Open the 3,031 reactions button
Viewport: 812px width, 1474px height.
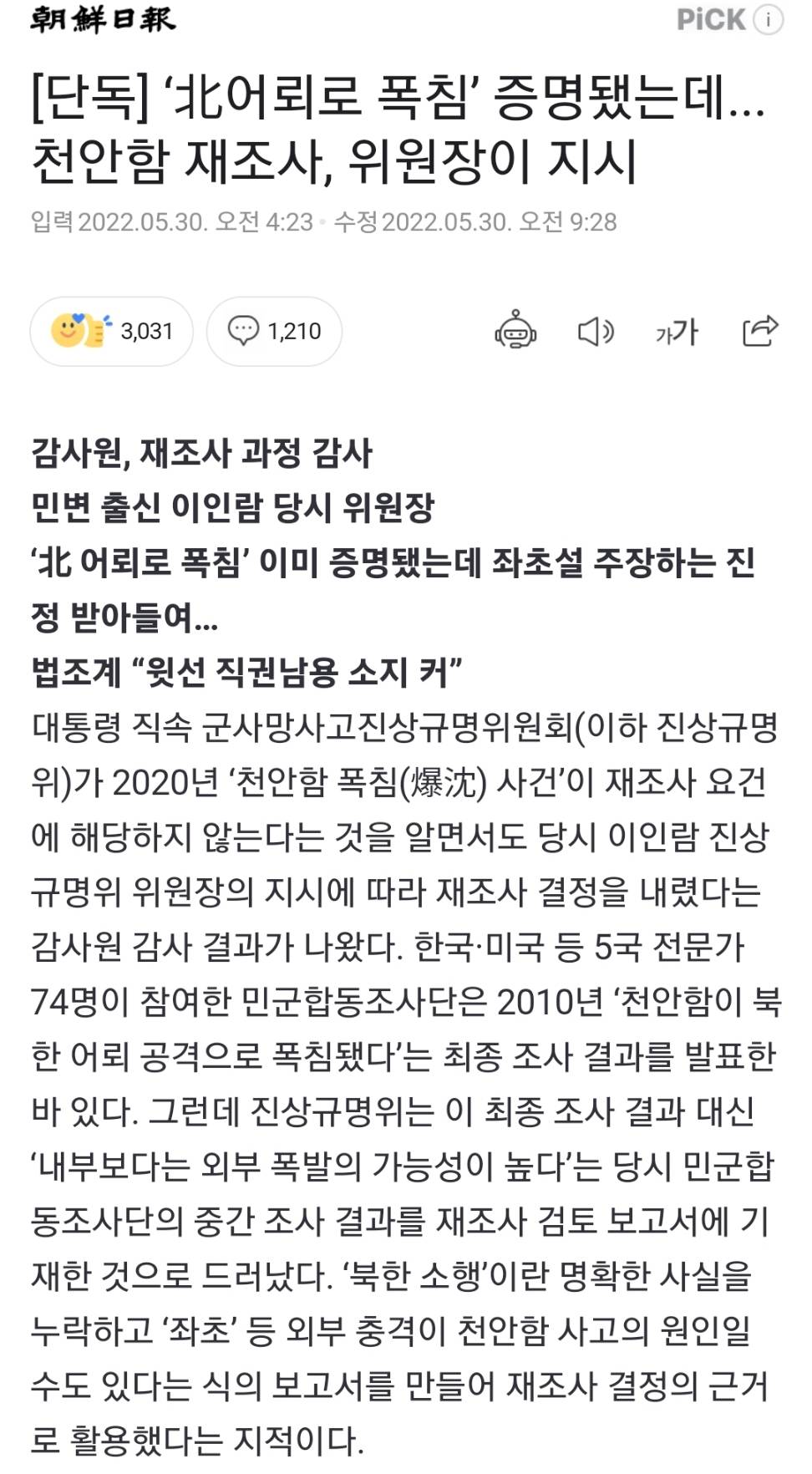coord(112,332)
